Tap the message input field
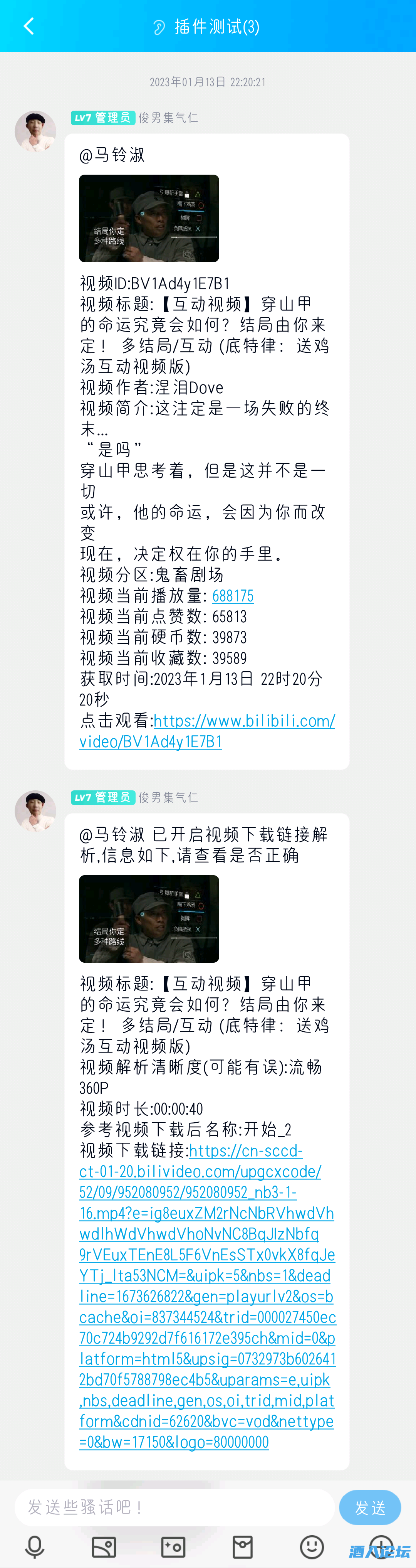This screenshot has width=416, height=1568. pos(174,1507)
